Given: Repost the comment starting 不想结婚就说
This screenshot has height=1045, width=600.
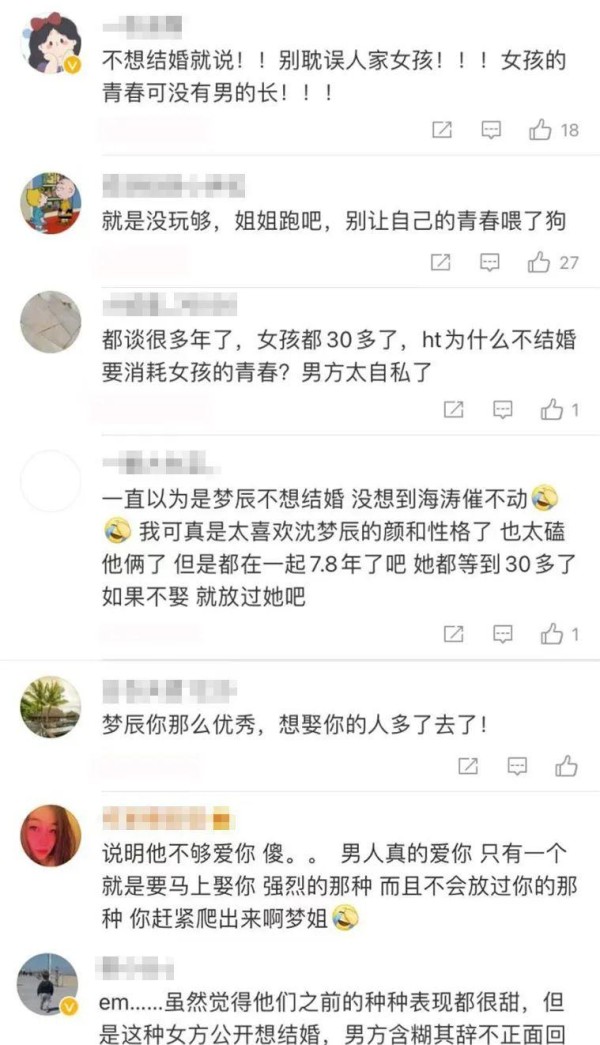Looking at the screenshot, I should click(442, 130).
